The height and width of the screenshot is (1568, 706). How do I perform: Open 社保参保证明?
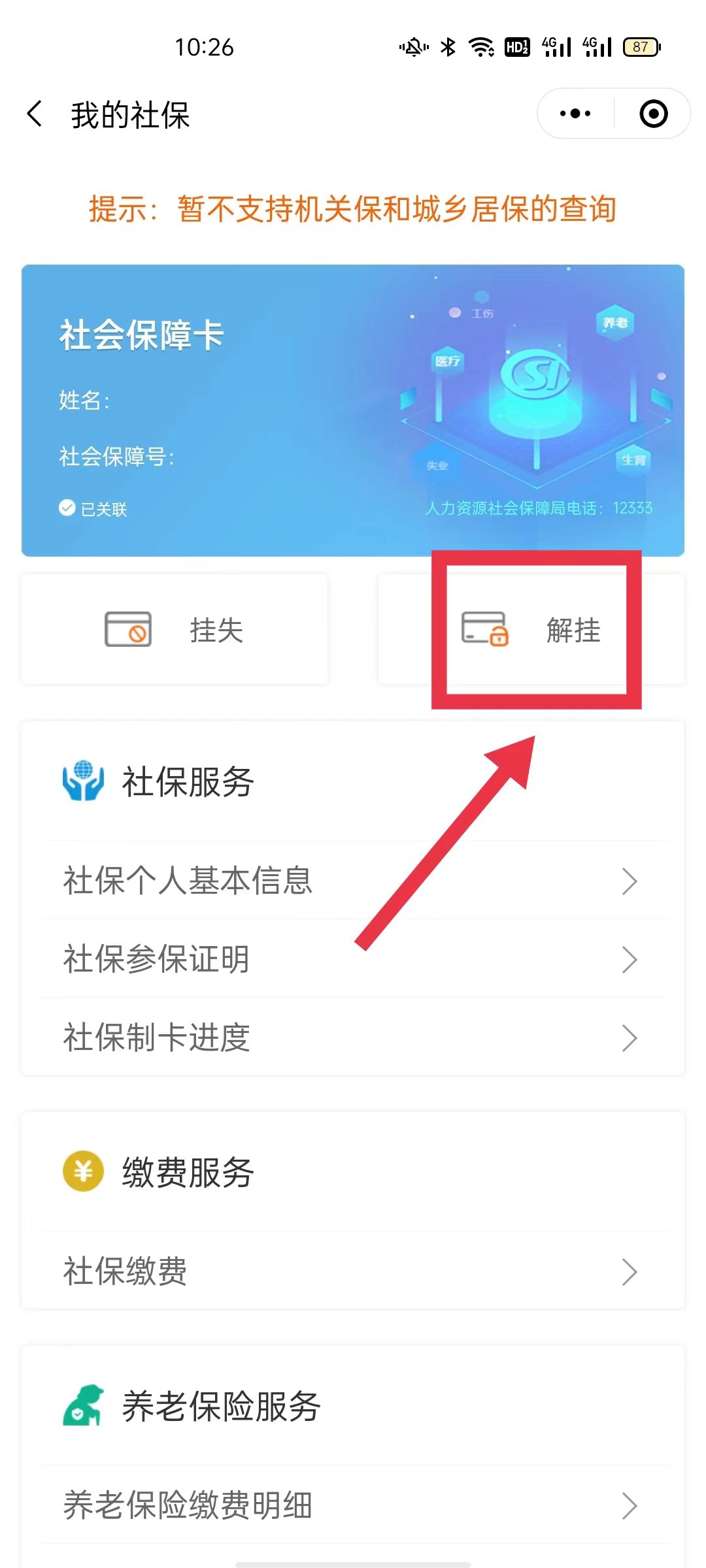point(353,959)
